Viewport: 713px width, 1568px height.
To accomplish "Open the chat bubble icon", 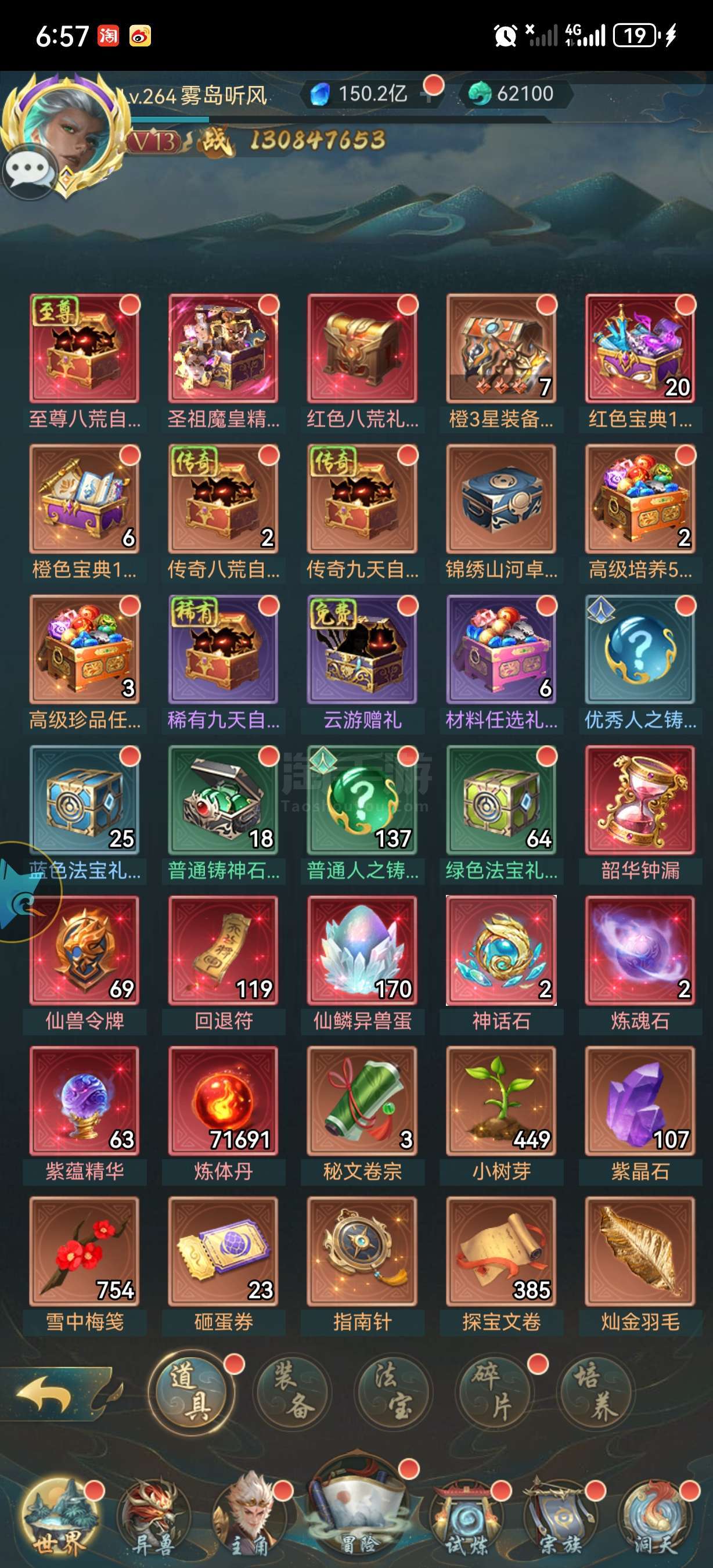I will [29, 171].
